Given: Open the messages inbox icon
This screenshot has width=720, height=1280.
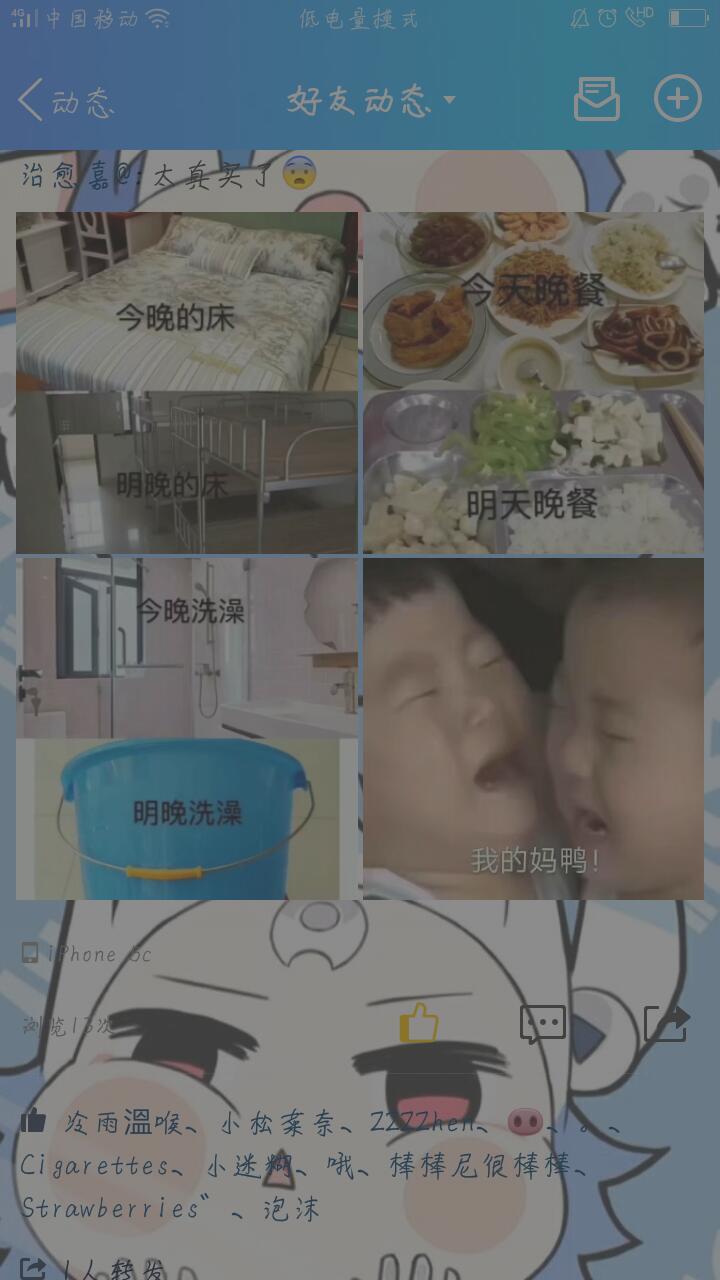Looking at the screenshot, I should point(597,99).
